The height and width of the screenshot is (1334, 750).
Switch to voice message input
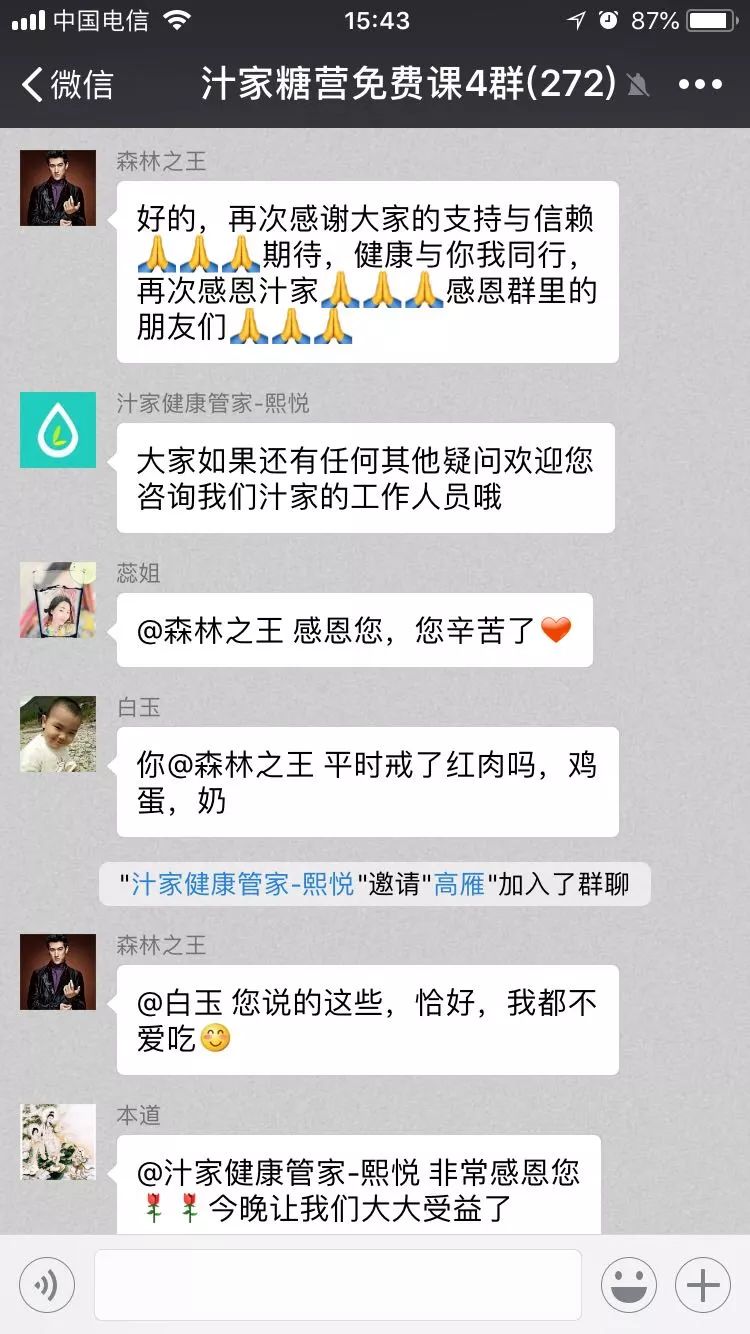pos(46,1285)
